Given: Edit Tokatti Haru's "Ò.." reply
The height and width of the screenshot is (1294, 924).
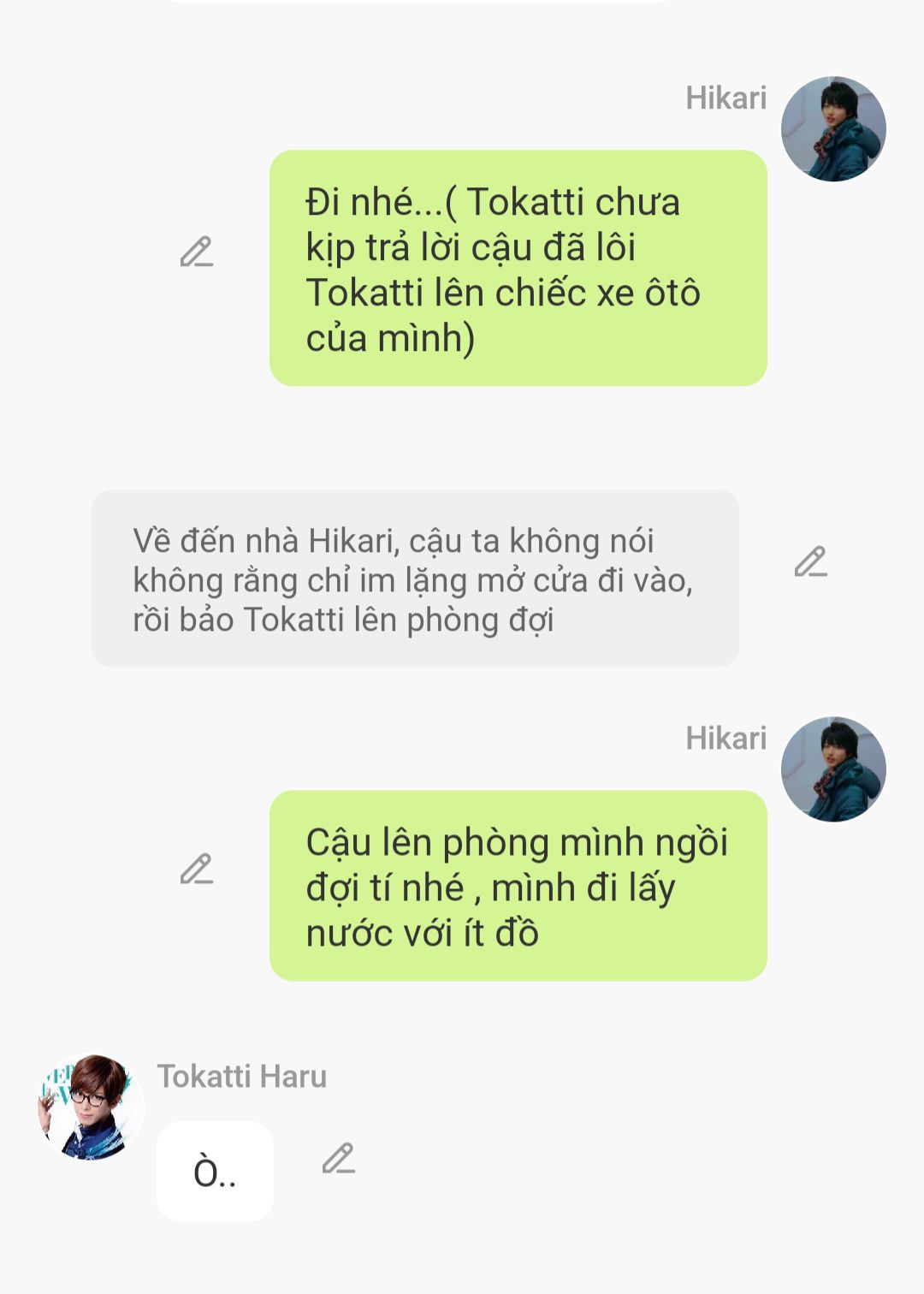Looking at the screenshot, I should [338, 1159].
